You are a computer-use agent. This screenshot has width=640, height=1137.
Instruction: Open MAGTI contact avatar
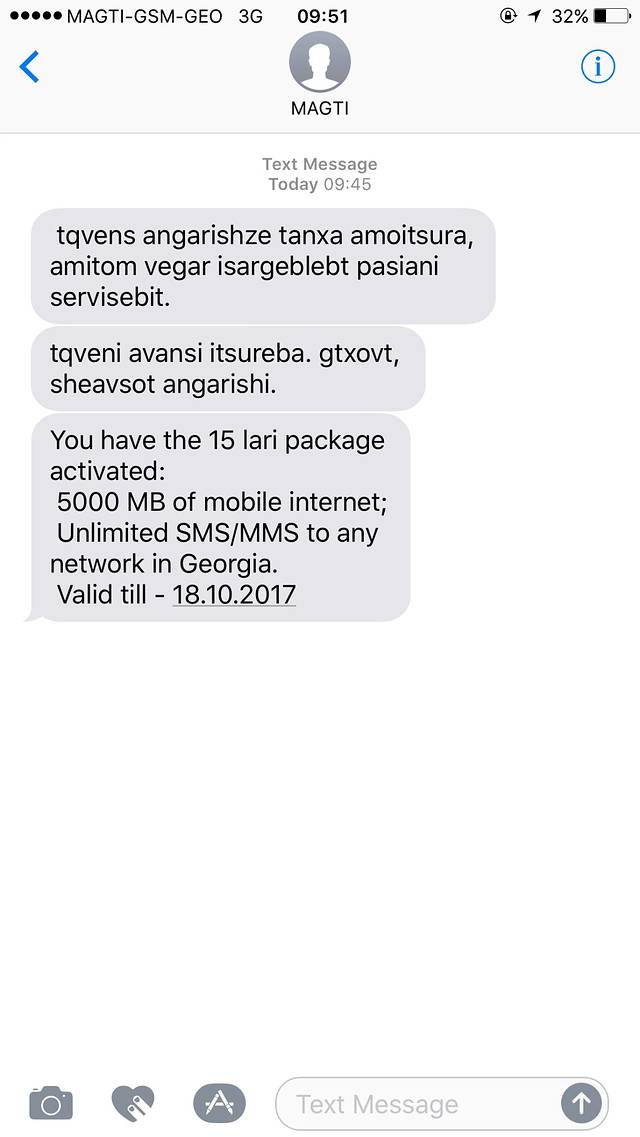(319, 64)
